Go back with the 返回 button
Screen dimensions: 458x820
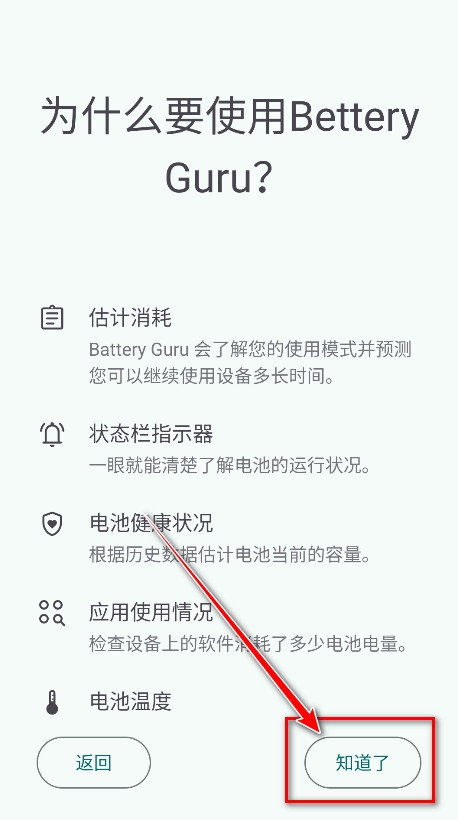point(94,762)
